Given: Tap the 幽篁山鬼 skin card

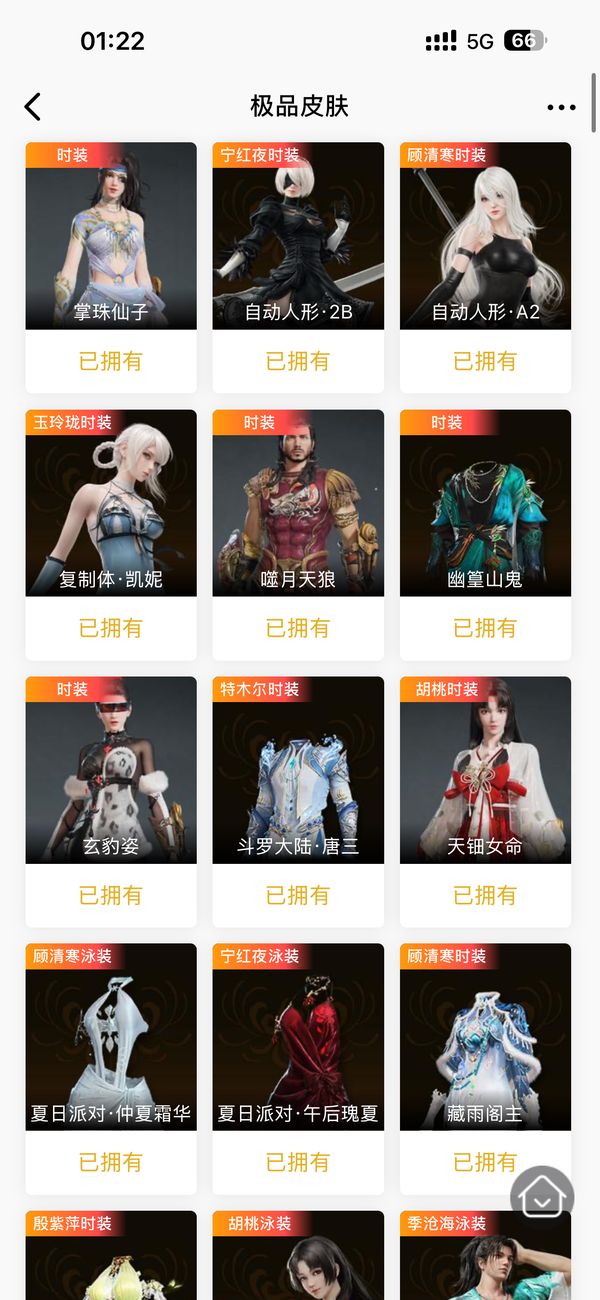Looking at the screenshot, I should 485,503.
